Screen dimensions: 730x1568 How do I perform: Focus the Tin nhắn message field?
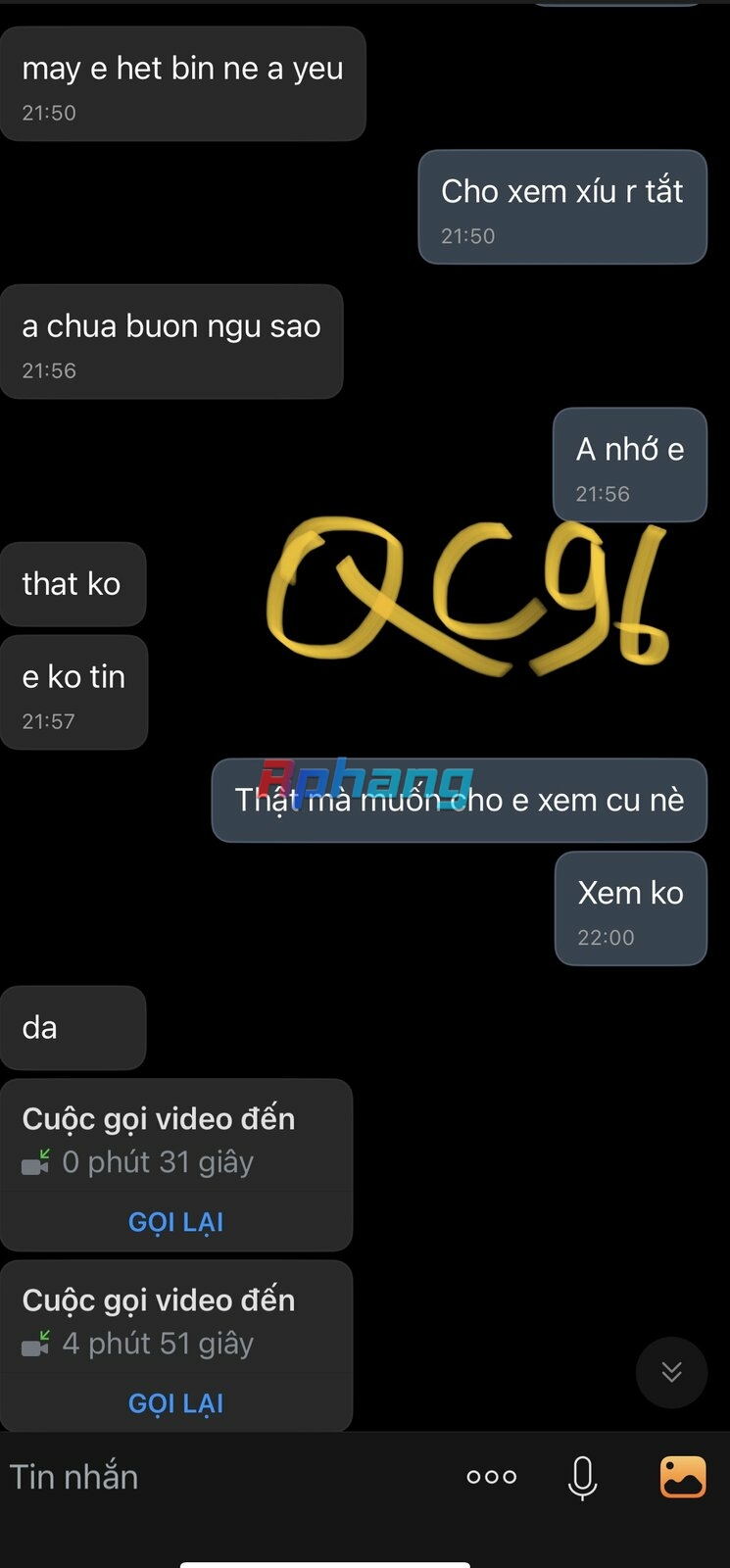click(196, 1477)
